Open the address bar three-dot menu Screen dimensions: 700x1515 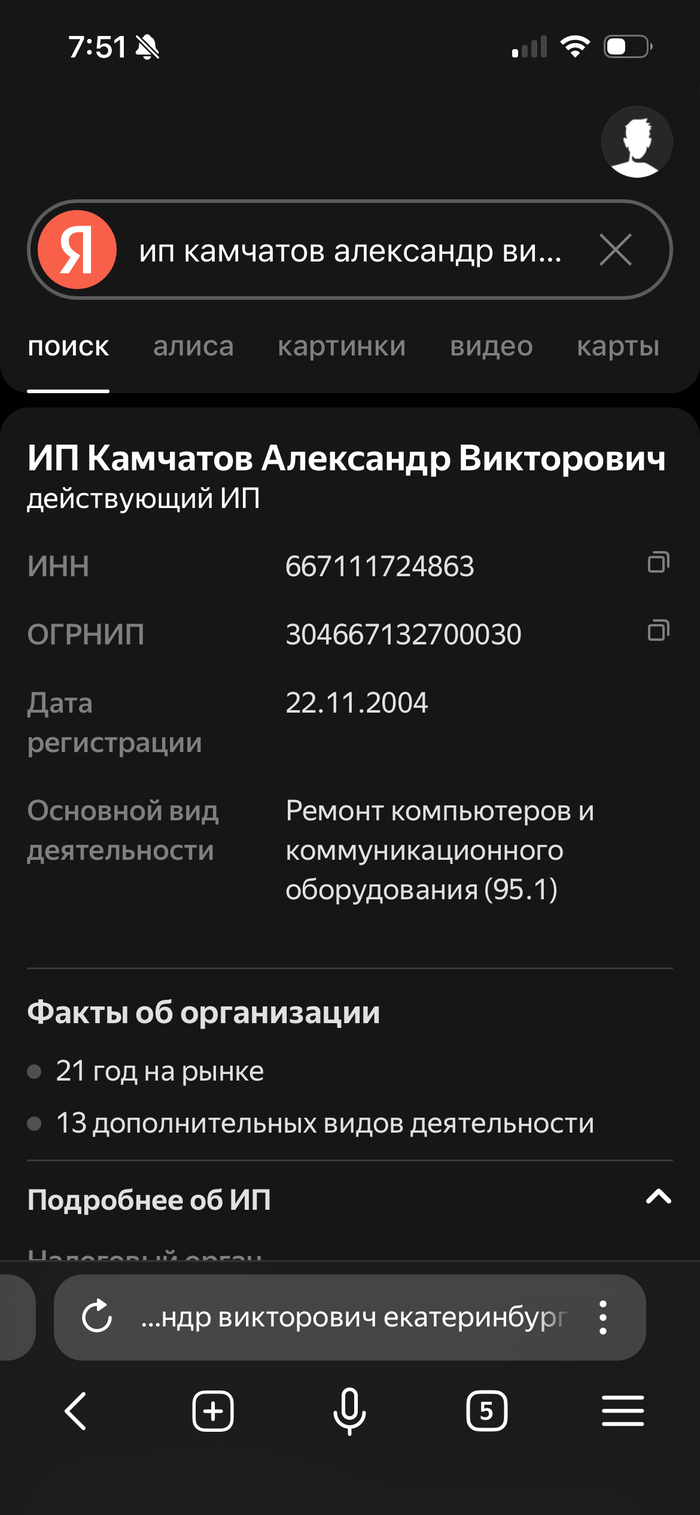(x=602, y=1317)
